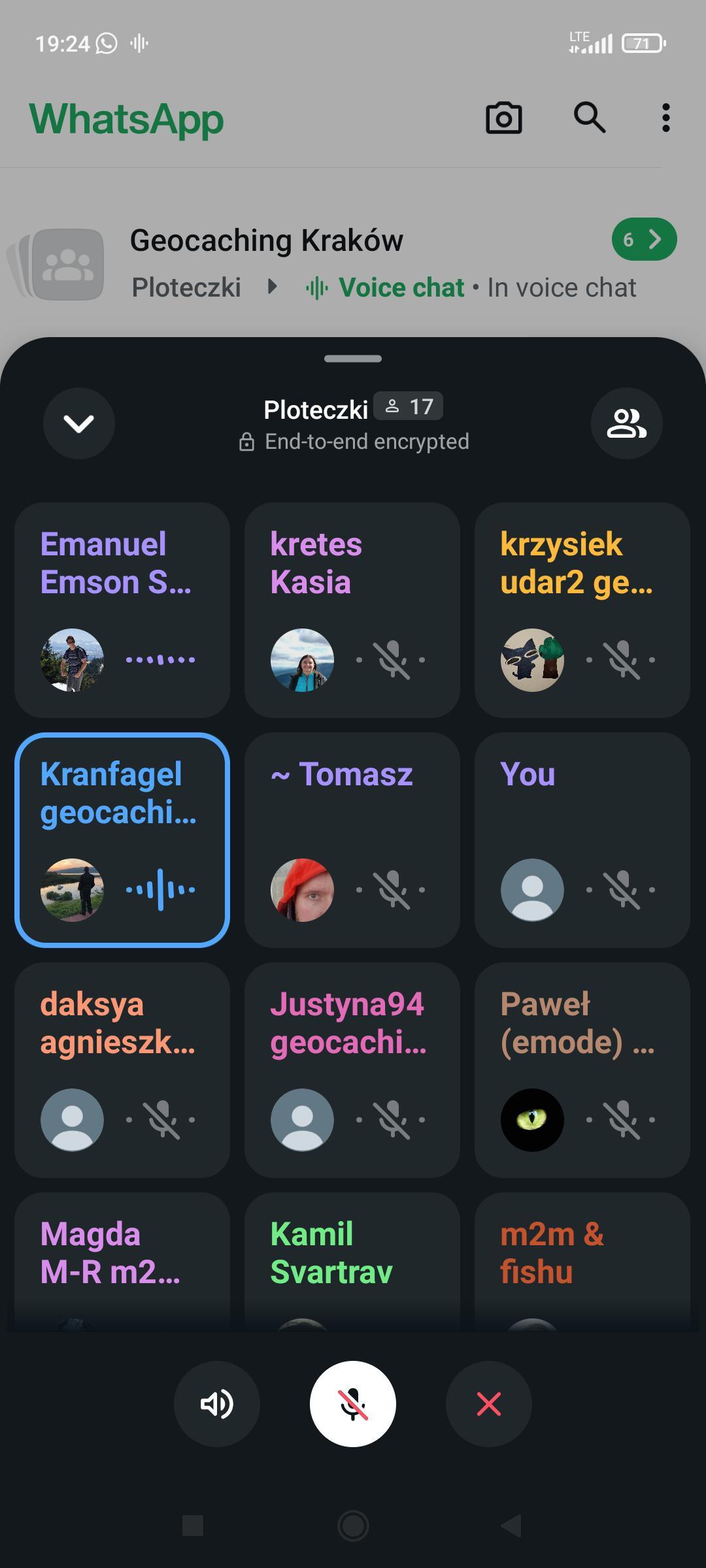Select the ~ Tomasz participant tile
Image resolution: width=706 pixels, height=1568 pixels.
click(x=352, y=840)
